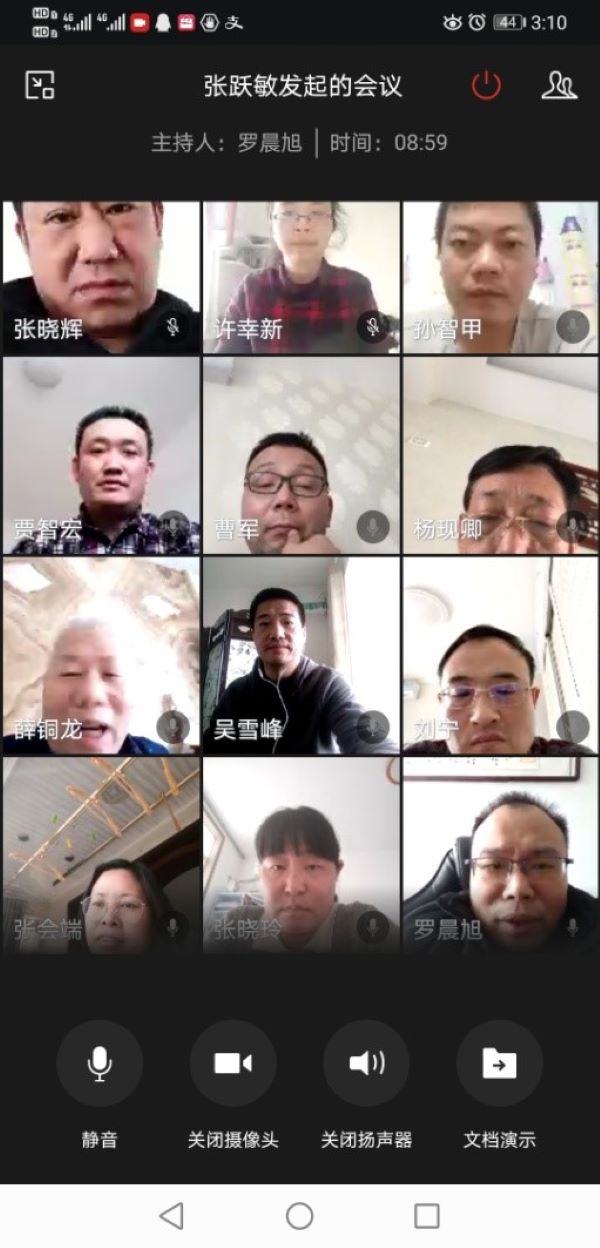Mute the microphone with the 静音 button
This screenshot has height=1248, width=600.
tap(100, 1063)
